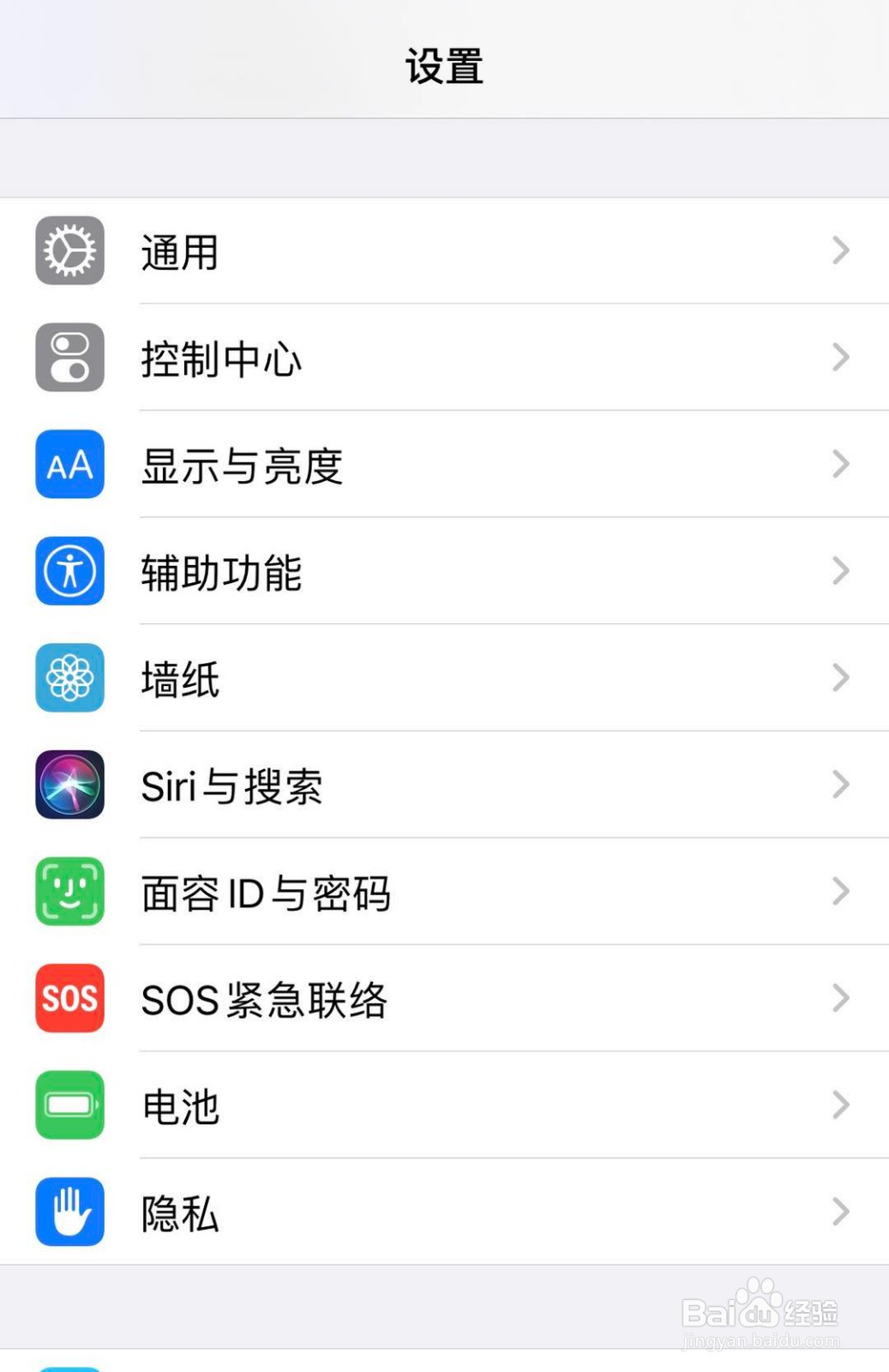Tap the colorful Siri orb icon
The height and width of the screenshot is (1372, 889).
[69, 785]
